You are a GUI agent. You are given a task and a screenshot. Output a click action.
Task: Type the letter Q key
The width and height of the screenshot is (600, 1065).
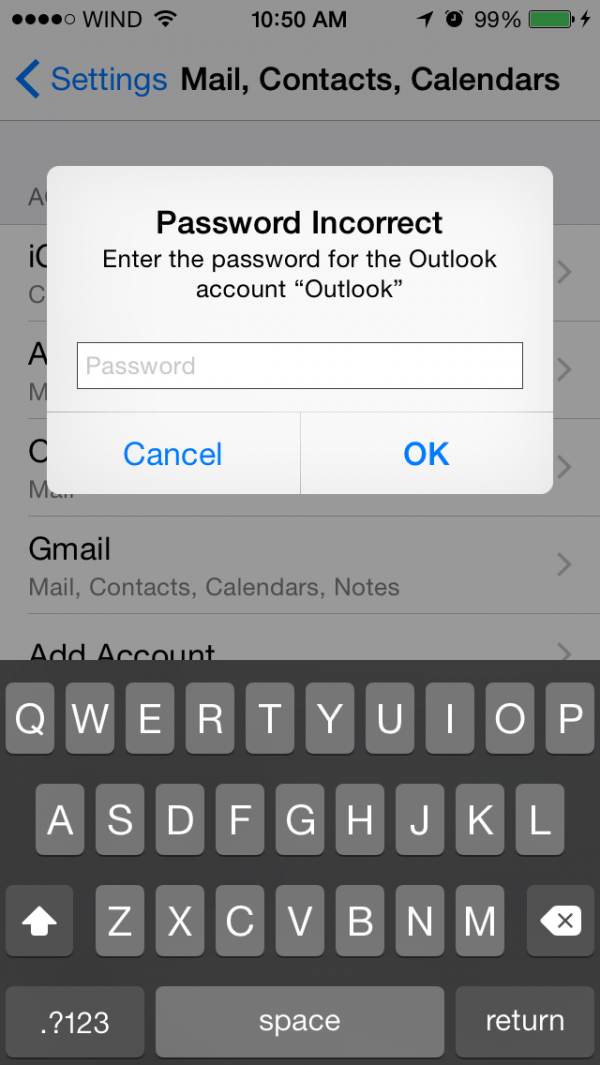(x=30, y=719)
